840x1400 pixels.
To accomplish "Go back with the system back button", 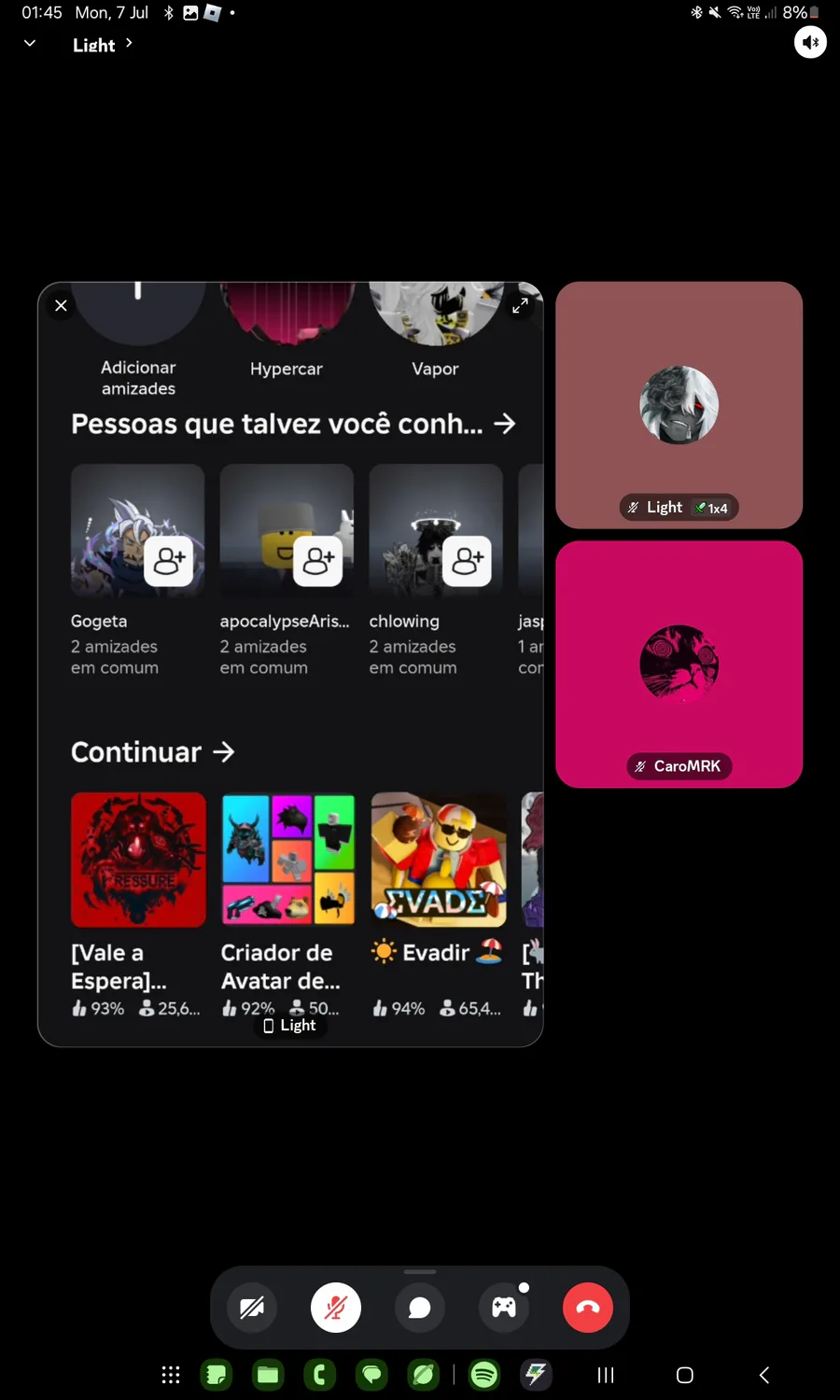I will click(x=763, y=1375).
